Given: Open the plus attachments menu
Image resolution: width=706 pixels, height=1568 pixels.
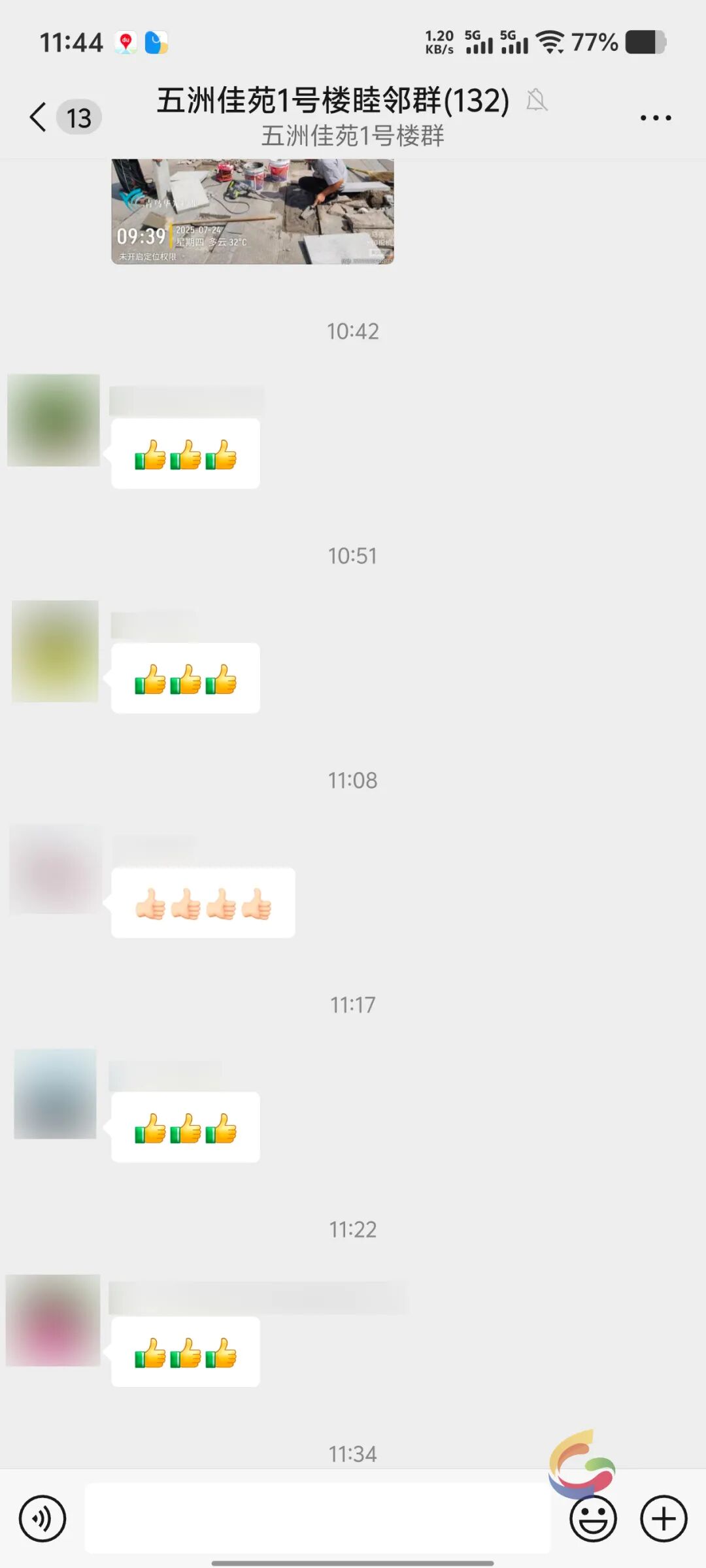Looking at the screenshot, I should [663, 1518].
